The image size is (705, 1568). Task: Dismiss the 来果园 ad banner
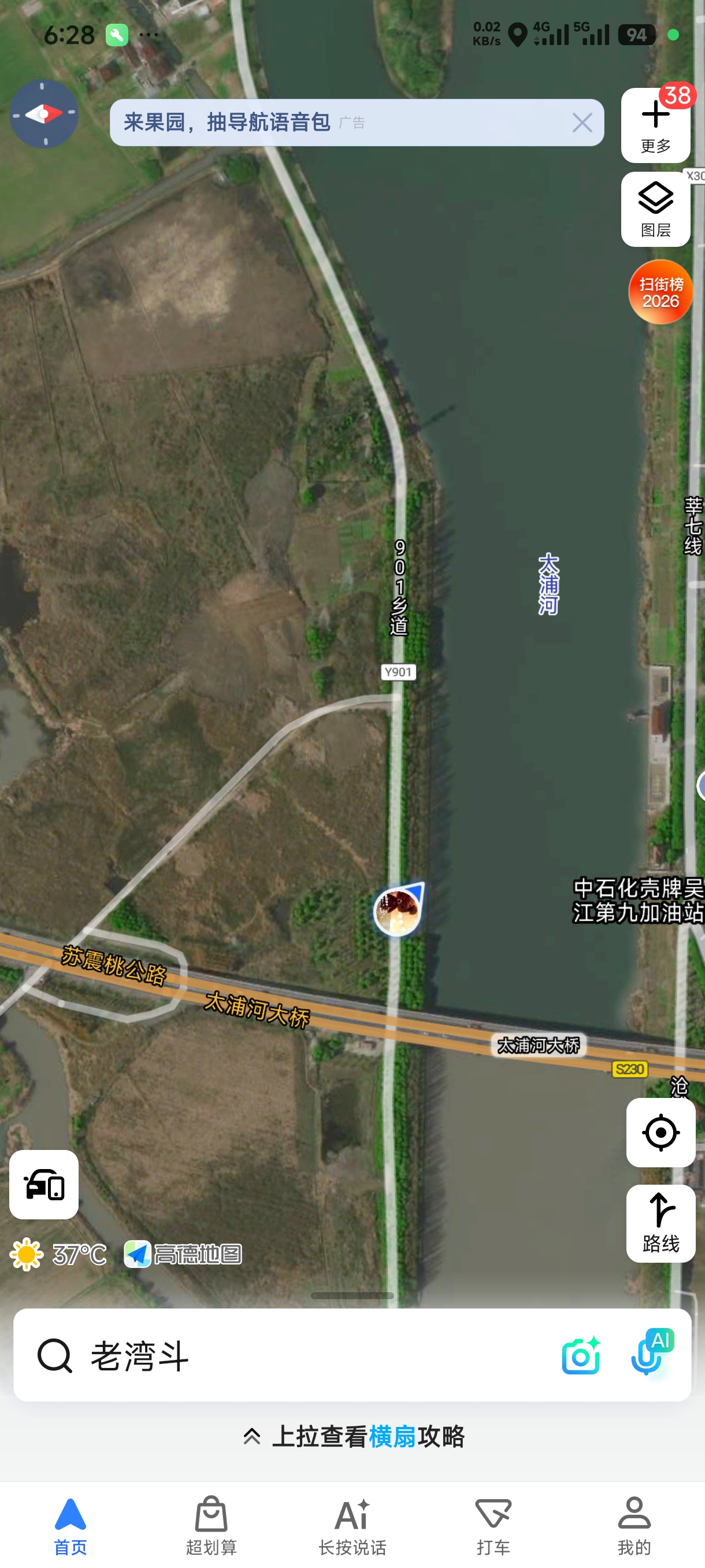click(582, 123)
